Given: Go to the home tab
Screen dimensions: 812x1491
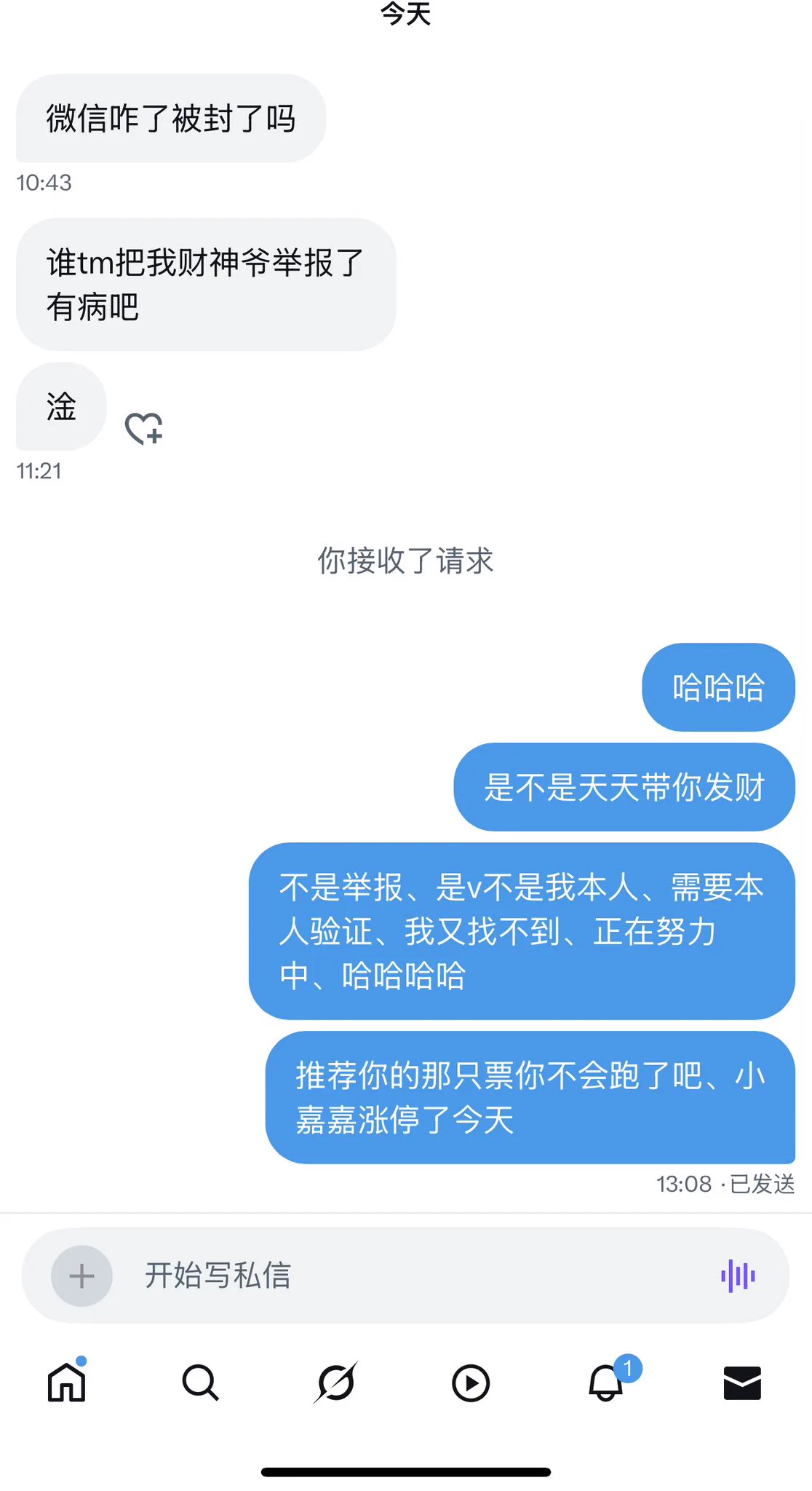Looking at the screenshot, I should (67, 1382).
